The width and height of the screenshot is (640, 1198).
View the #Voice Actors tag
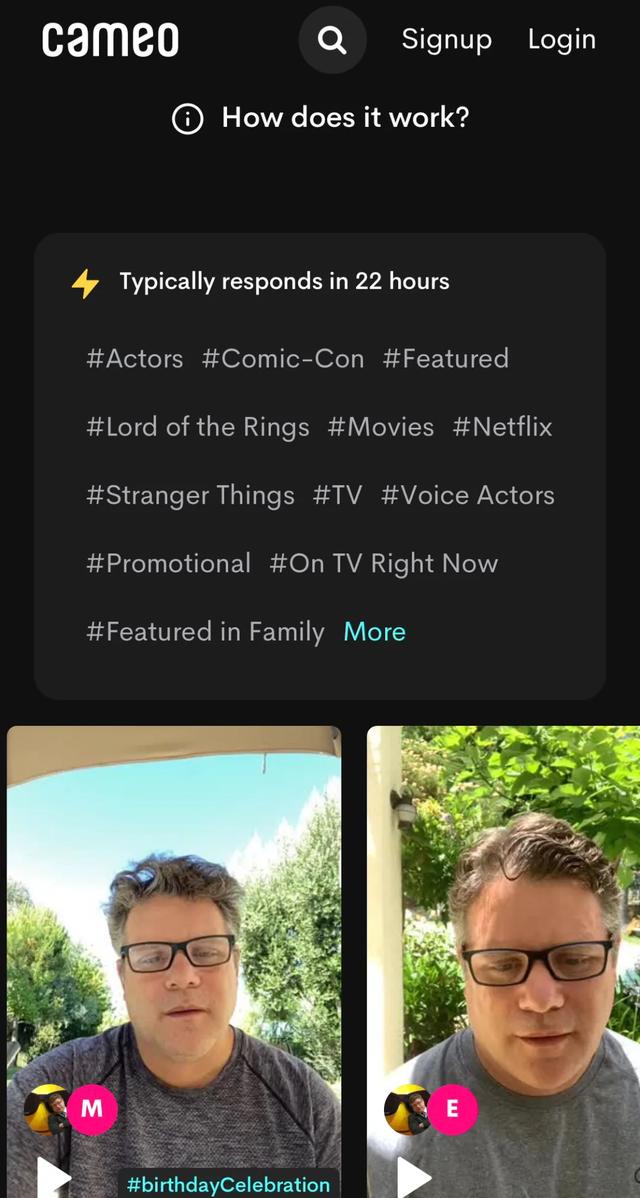pyautogui.click(x=467, y=495)
